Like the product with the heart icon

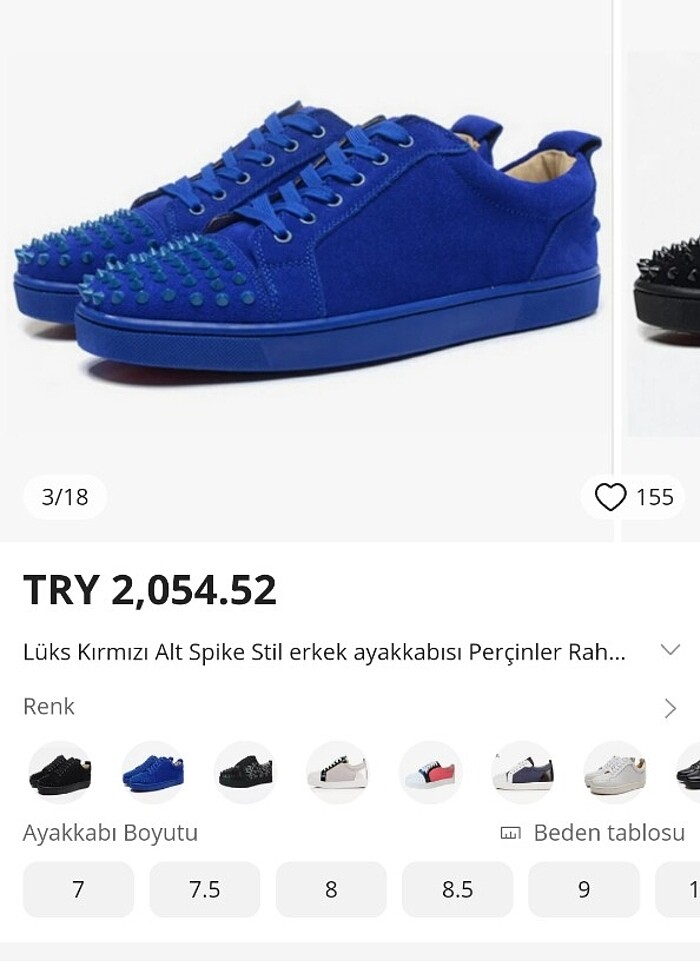click(610, 497)
